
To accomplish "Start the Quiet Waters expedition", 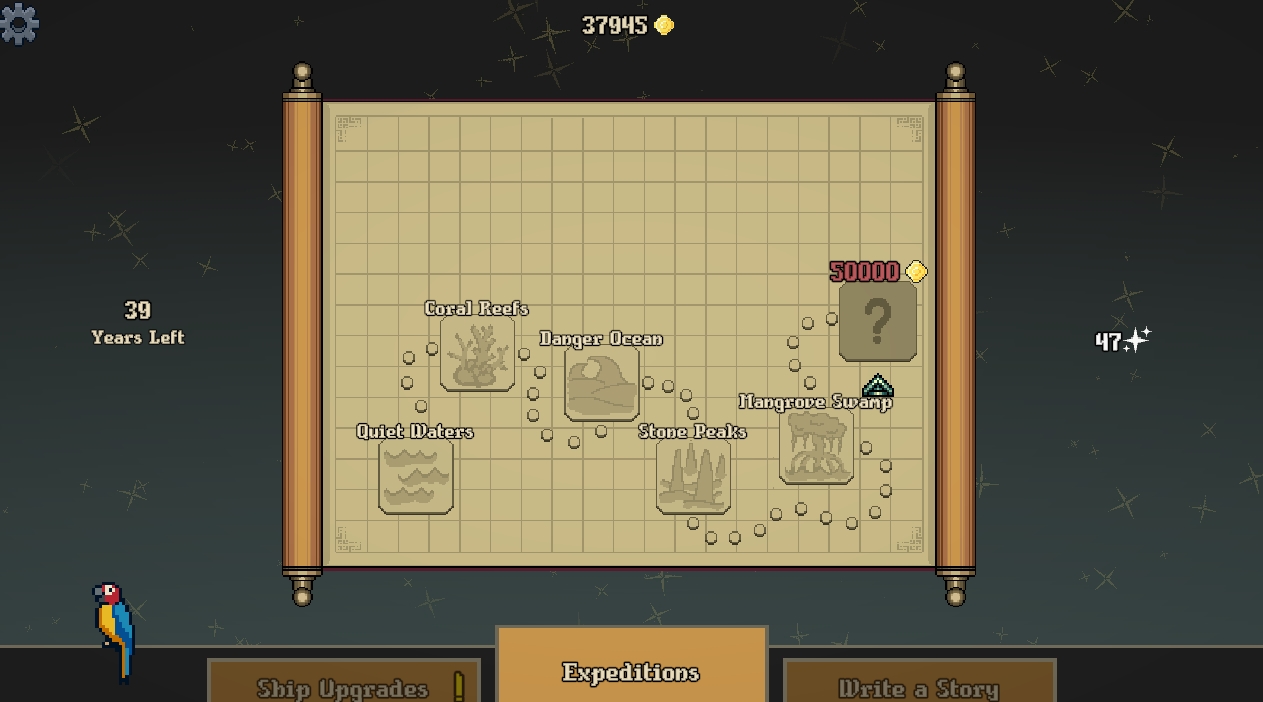I will 416,477.
